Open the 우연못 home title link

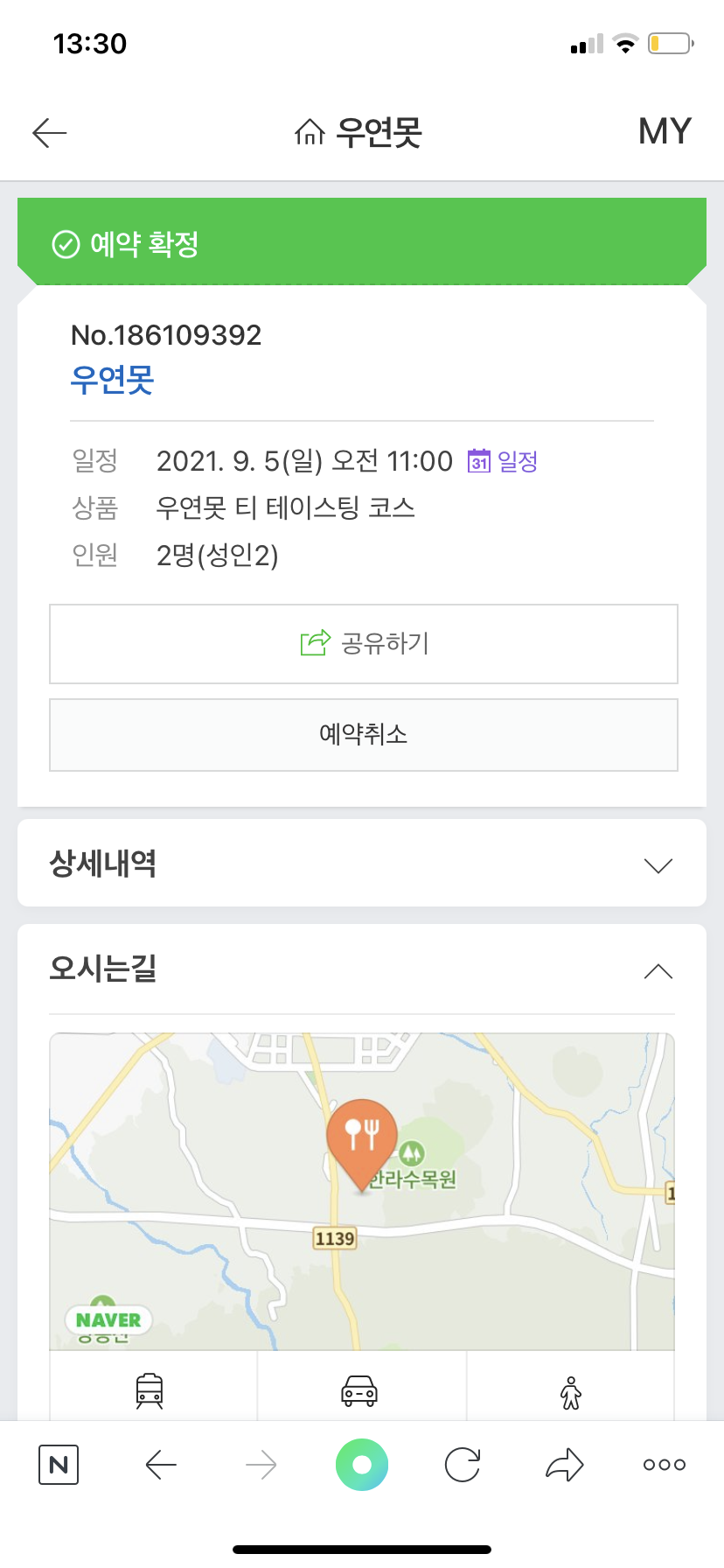coord(359,133)
